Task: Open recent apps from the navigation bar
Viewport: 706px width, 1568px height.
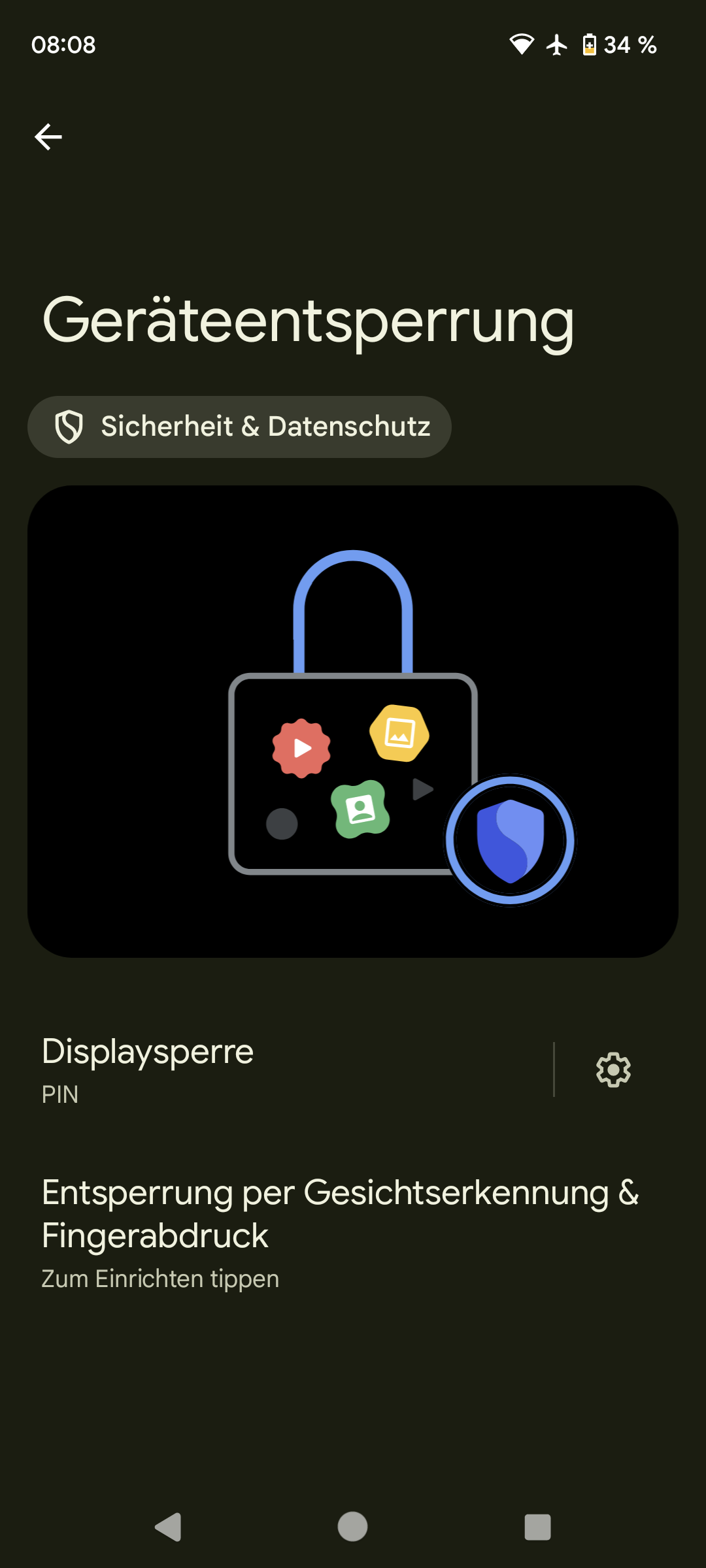Action: tap(537, 1527)
